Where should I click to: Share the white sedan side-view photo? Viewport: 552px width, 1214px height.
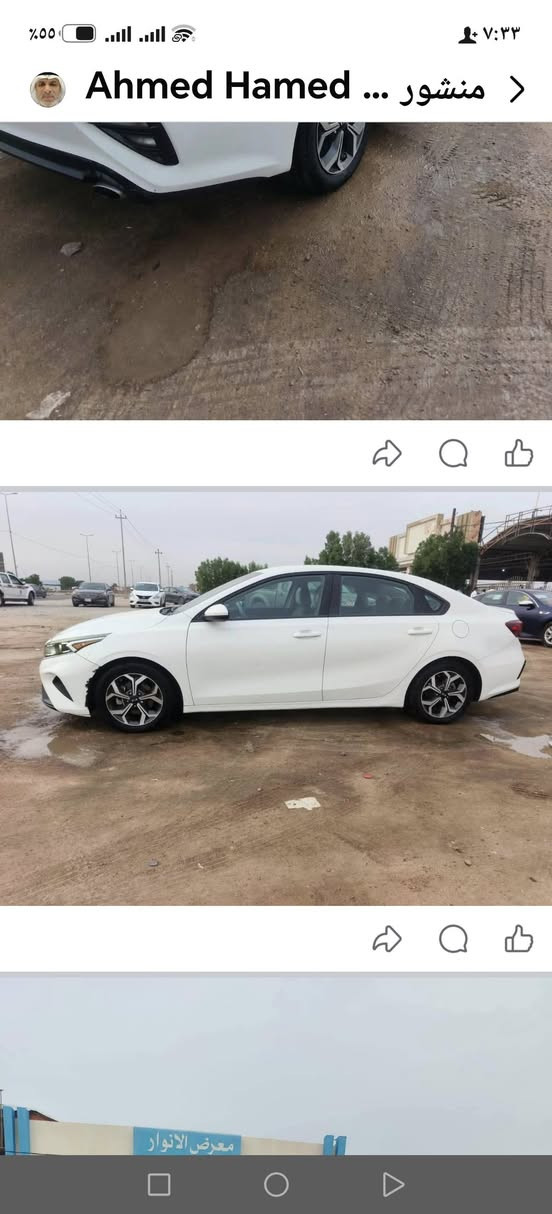click(x=387, y=939)
